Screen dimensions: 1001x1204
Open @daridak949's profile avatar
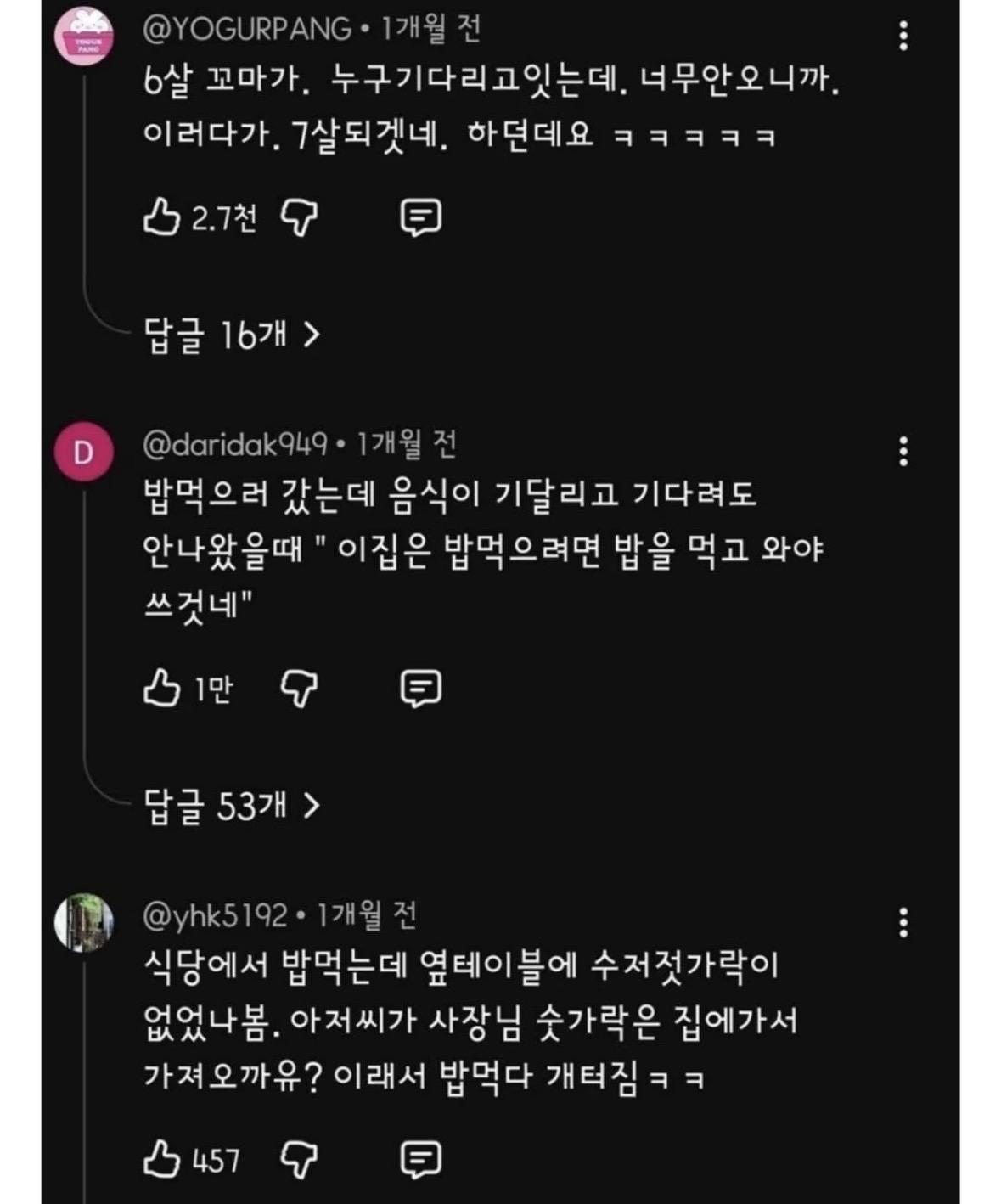83,453
